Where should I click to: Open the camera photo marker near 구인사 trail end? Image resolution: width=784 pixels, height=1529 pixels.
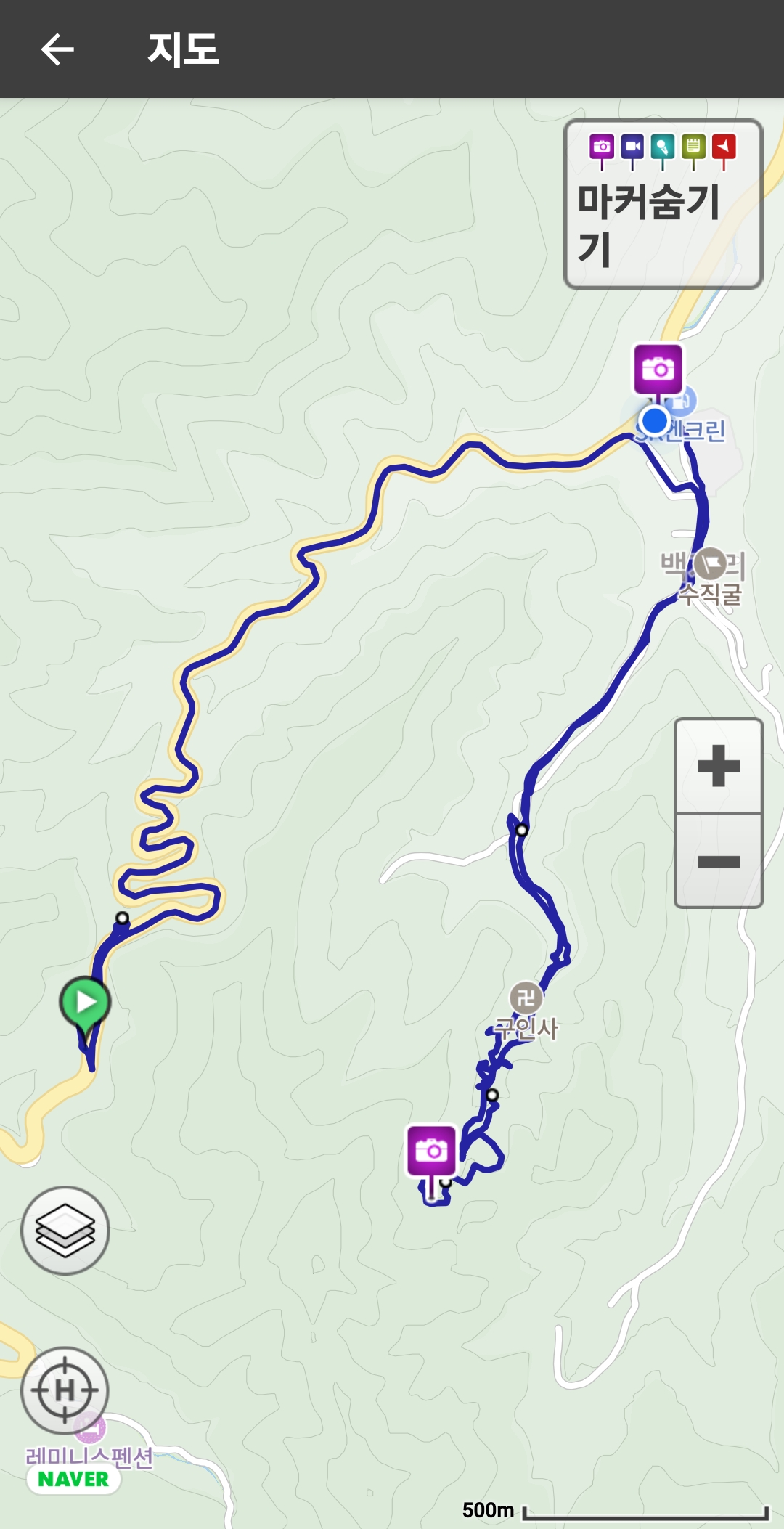432,1150
